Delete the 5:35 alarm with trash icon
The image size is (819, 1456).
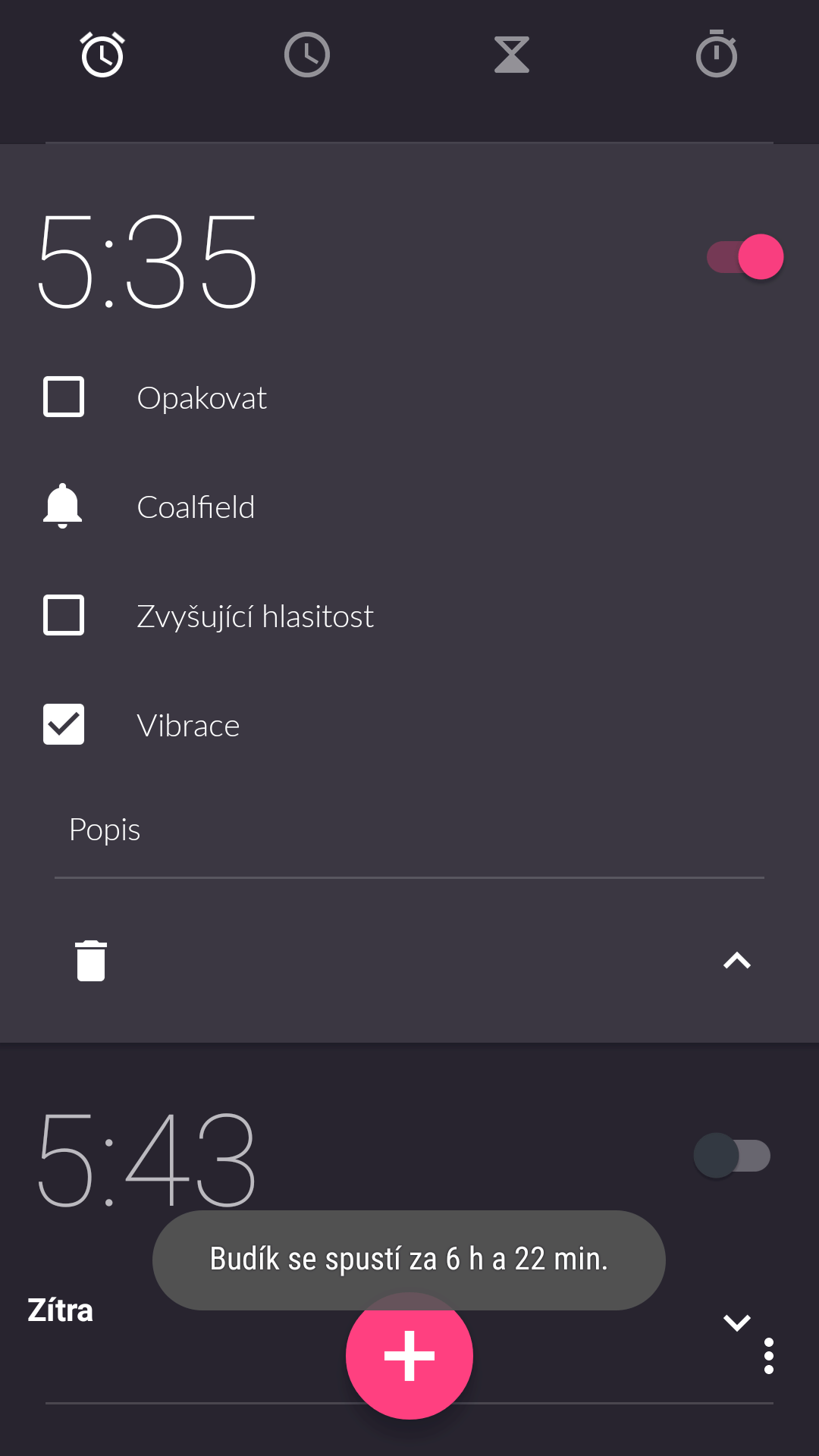coord(91,961)
